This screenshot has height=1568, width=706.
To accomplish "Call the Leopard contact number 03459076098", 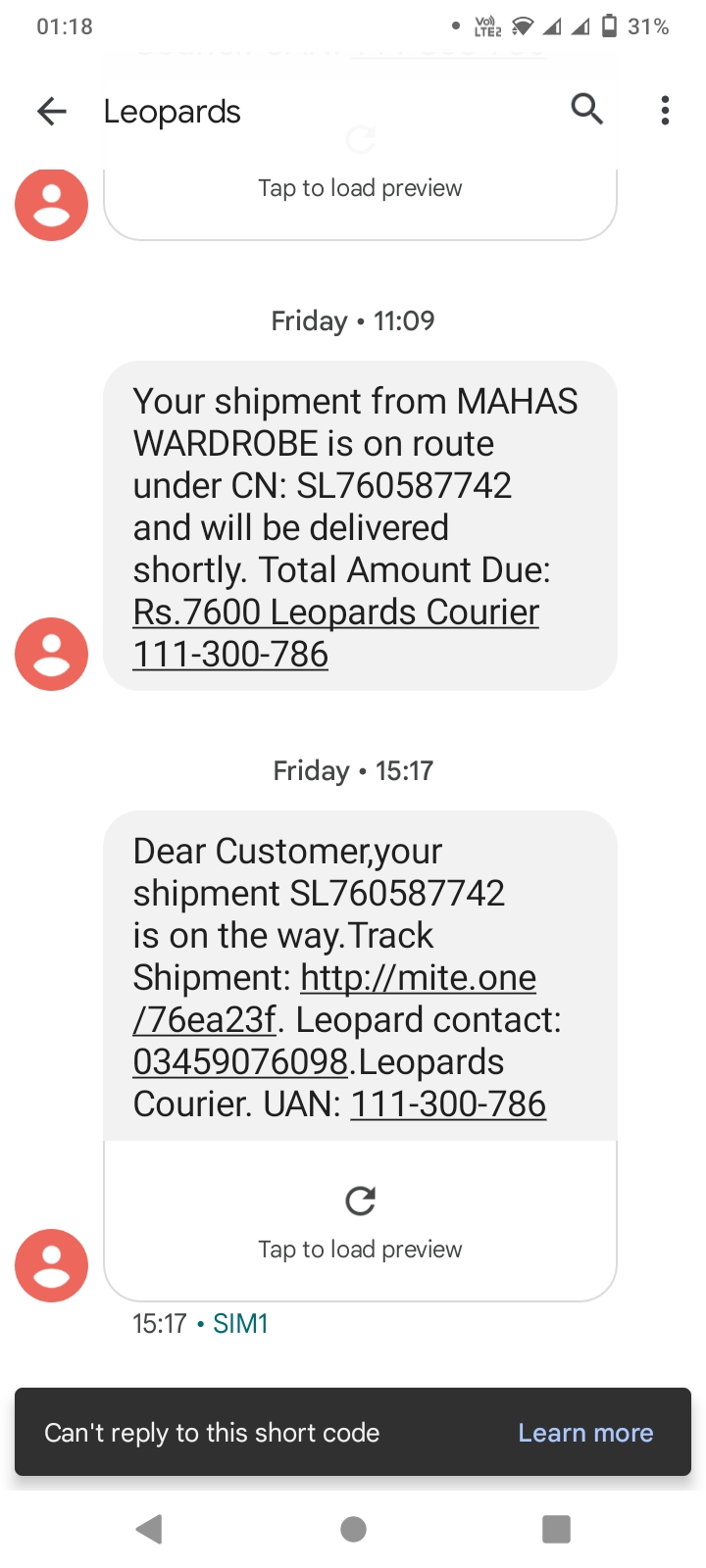I will tap(240, 1061).
